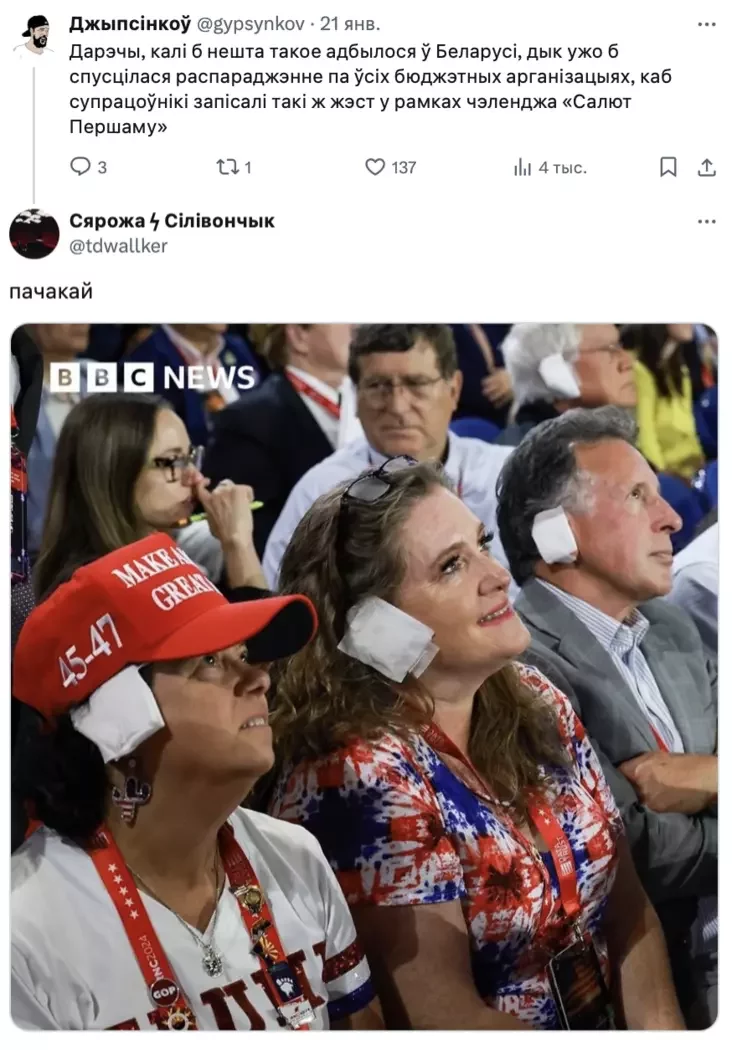Like the tweet by Джыпсінкоў

pyautogui.click(x=375, y=167)
